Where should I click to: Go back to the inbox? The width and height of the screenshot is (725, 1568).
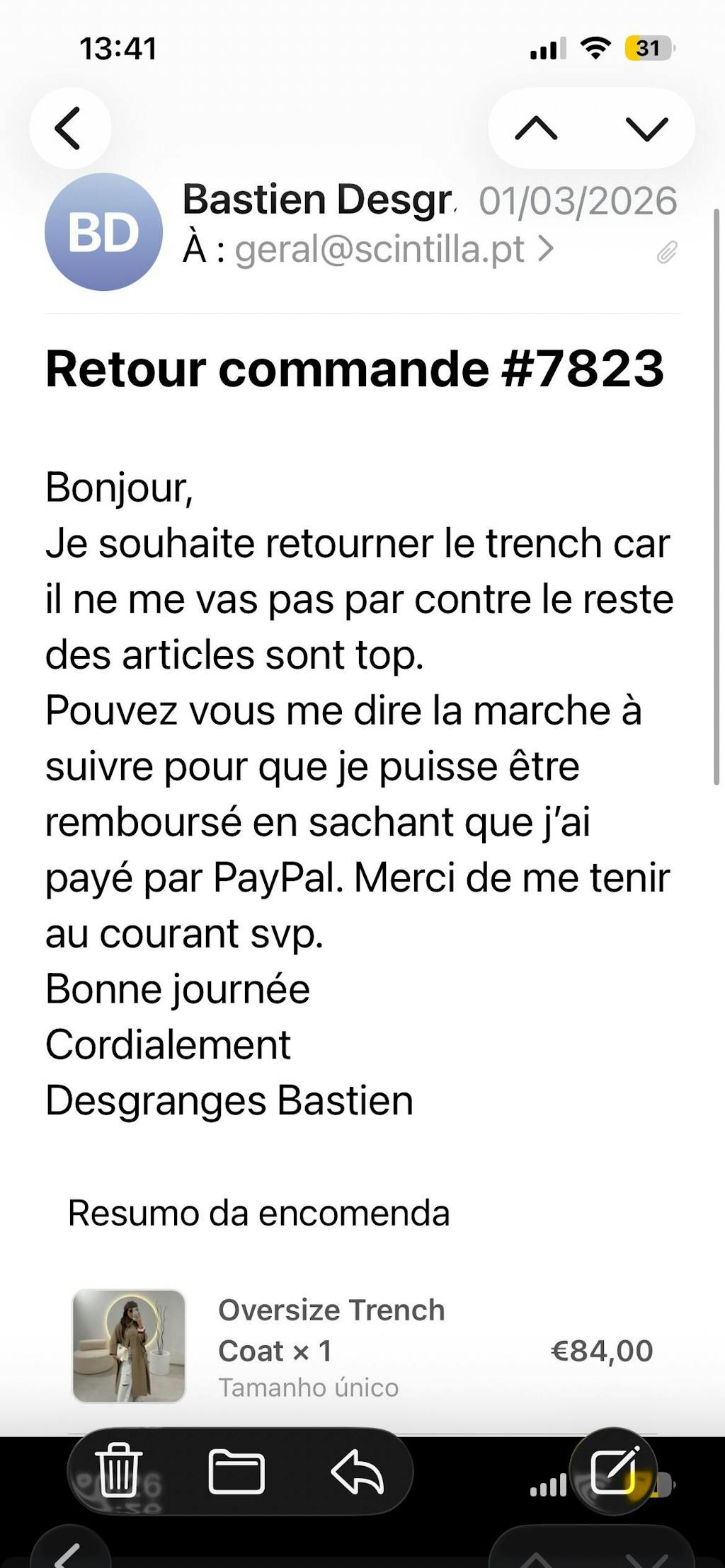(x=69, y=128)
